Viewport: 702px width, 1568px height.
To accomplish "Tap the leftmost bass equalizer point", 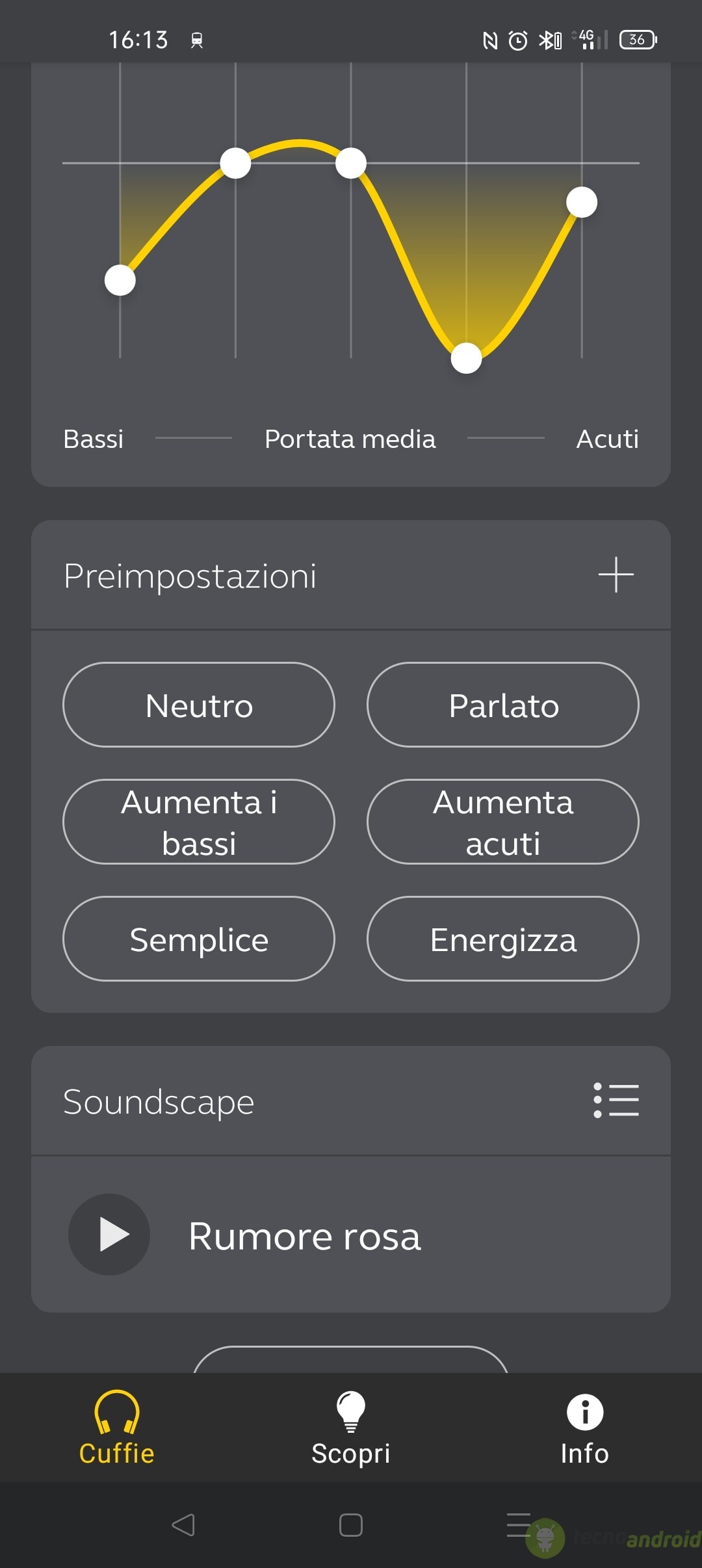I will point(120,280).
